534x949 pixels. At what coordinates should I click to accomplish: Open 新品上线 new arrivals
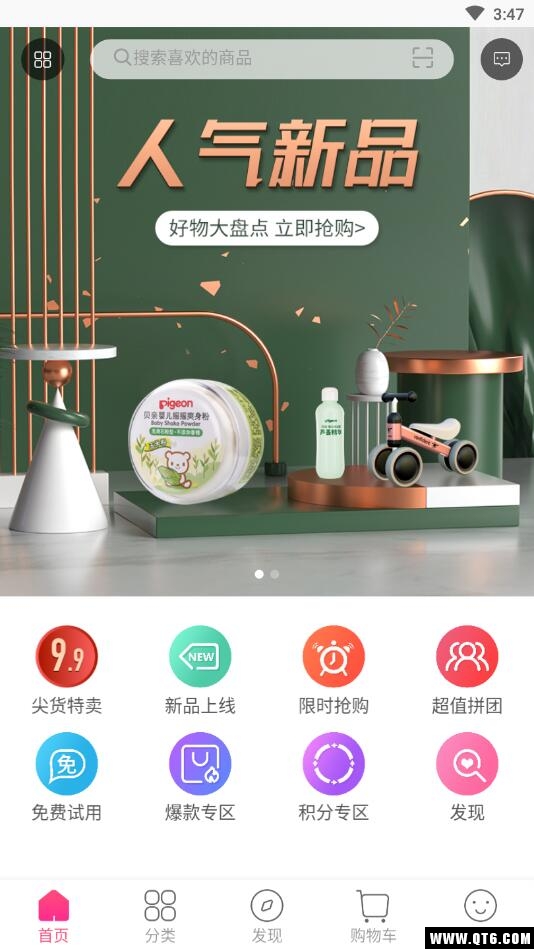(x=200, y=670)
